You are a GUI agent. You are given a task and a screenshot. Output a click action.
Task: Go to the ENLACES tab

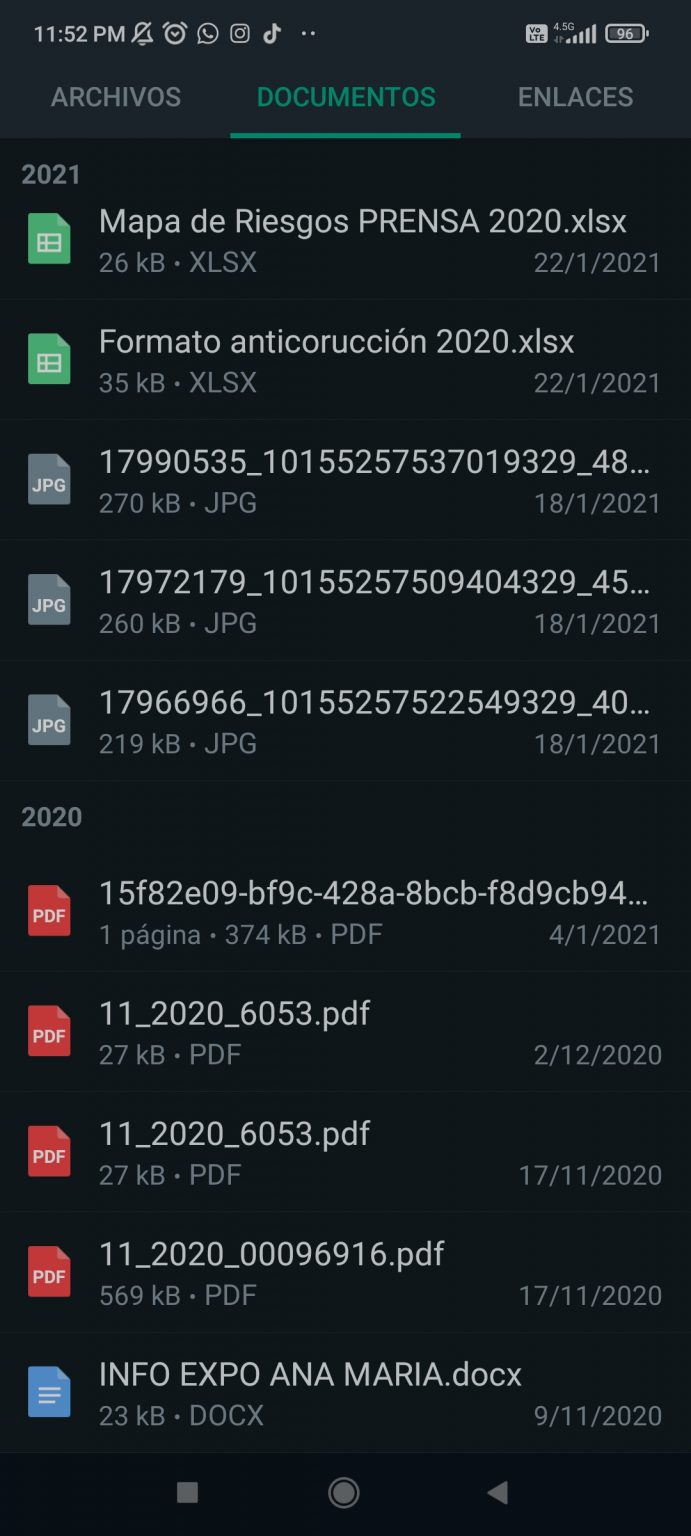(575, 97)
